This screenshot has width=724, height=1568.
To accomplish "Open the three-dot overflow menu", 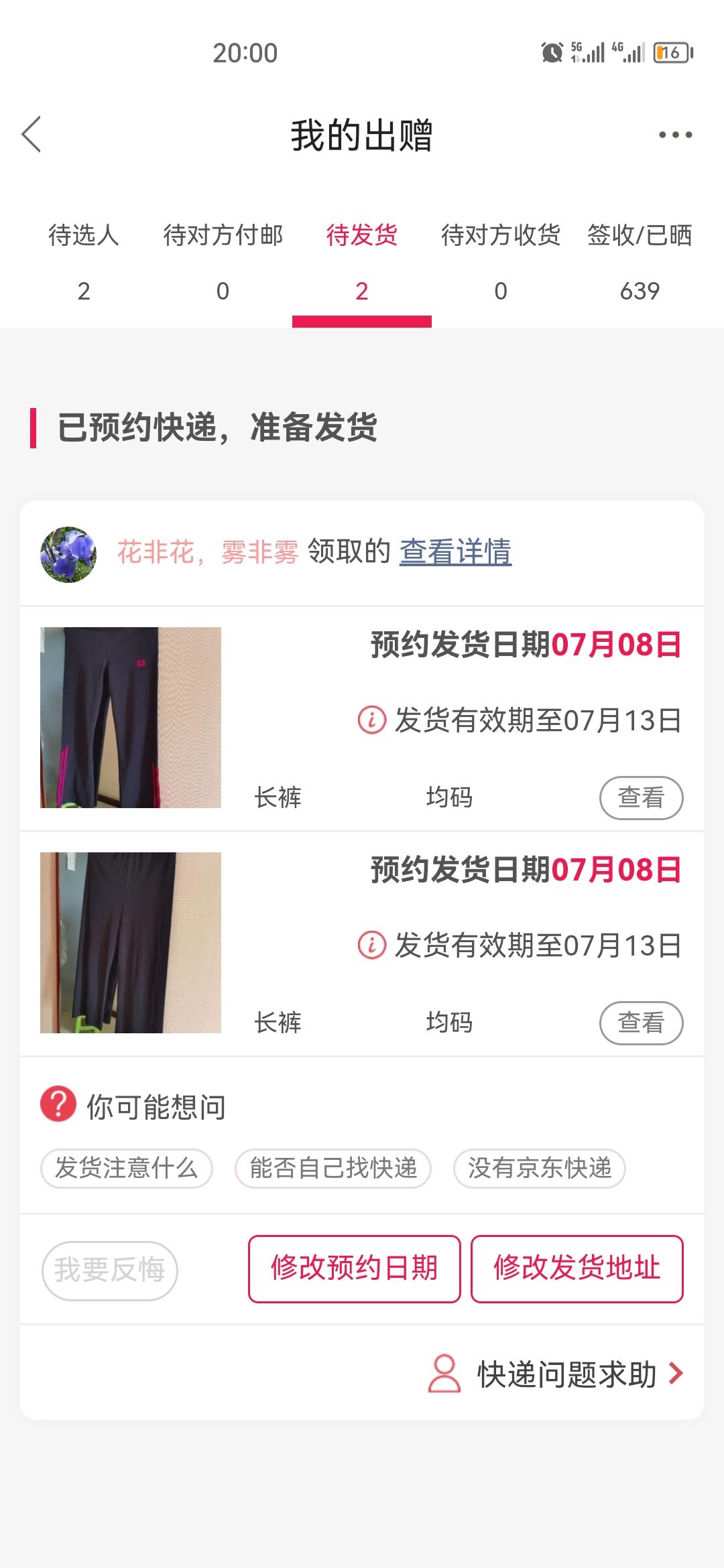I will point(675,135).
